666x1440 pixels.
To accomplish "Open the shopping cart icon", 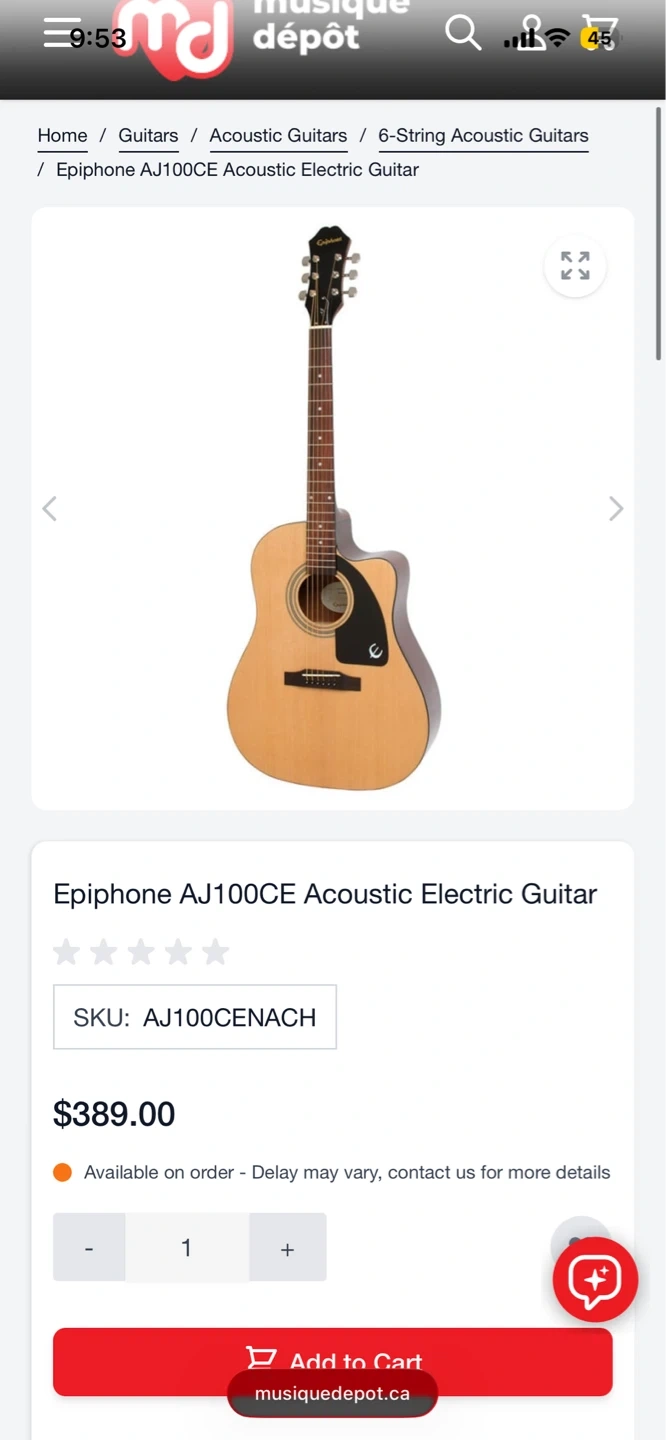I will pos(599,32).
